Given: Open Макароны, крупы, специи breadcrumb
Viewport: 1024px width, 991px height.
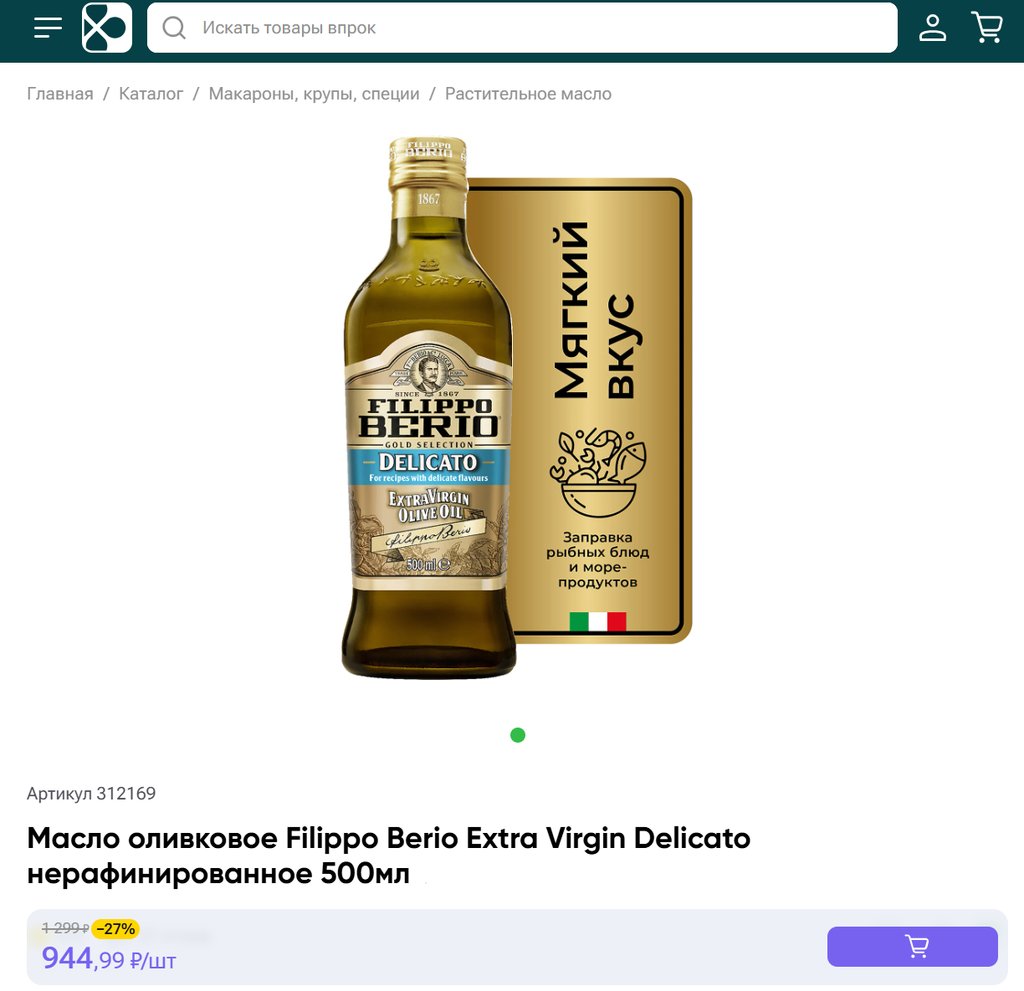Looking at the screenshot, I should pos(314,93).
